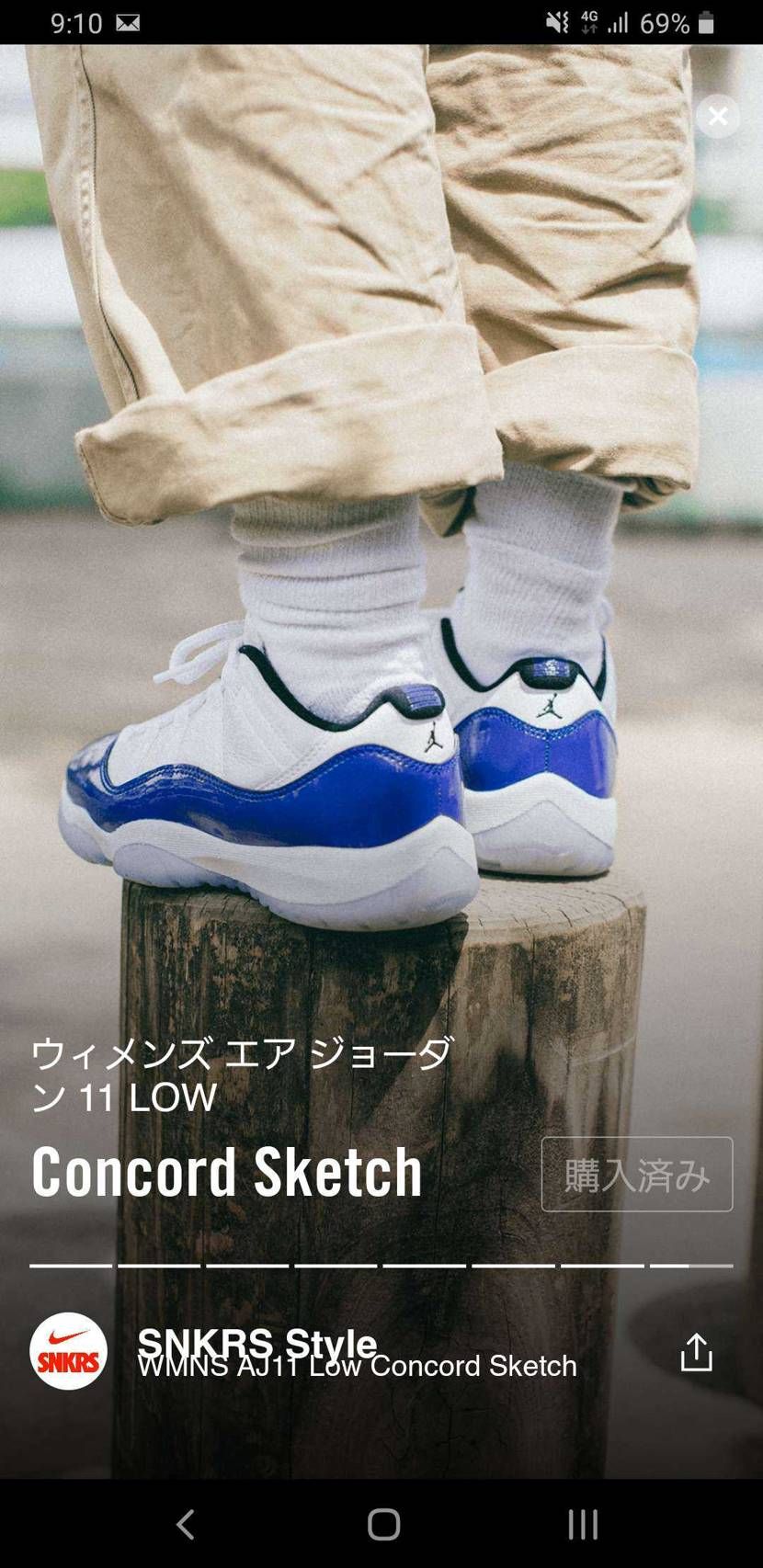Viewport: 763px width, 1568px height.
Task: Open the SNKRS Style profile logo
Action: pyautogui.click(x=68, y=1352)
